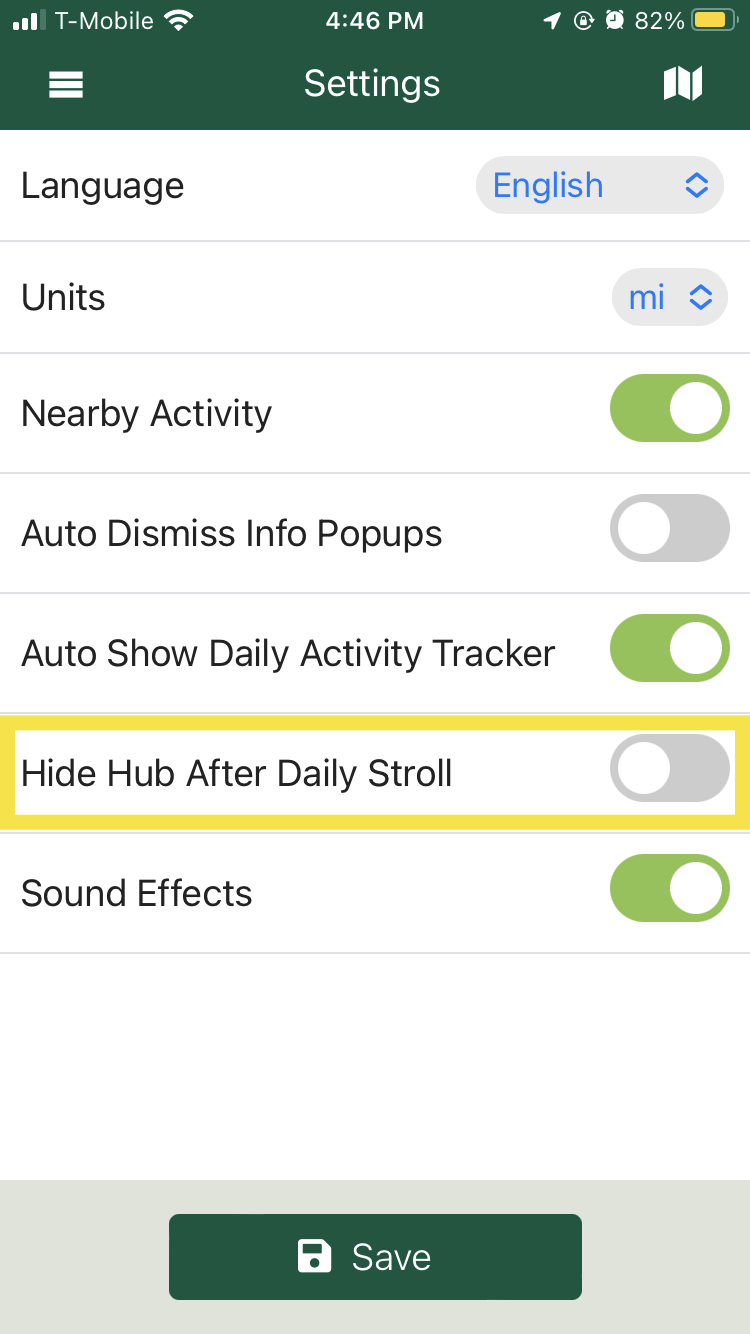Viewport: 750px width, 1334px height.
Task: Turn on Hide Hub After Daily Stroll
Action: point(669,769)
